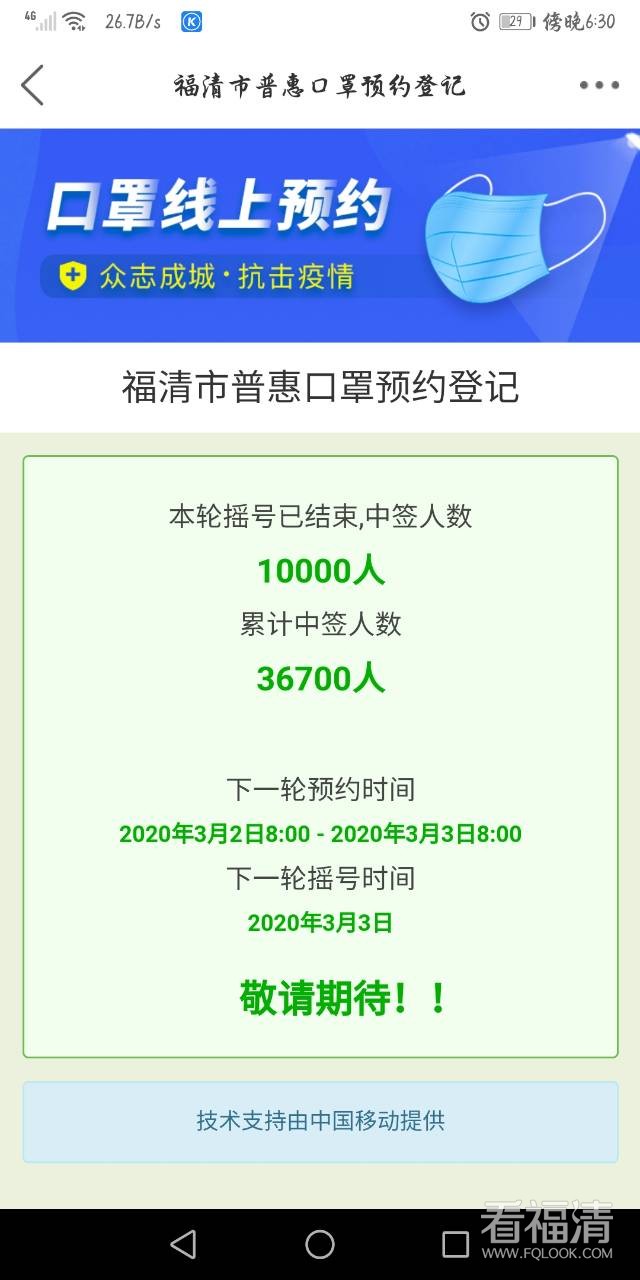Open the three-dot overflow menu
Viewport: 640px width, 1280px height.
tap(599, 85)
